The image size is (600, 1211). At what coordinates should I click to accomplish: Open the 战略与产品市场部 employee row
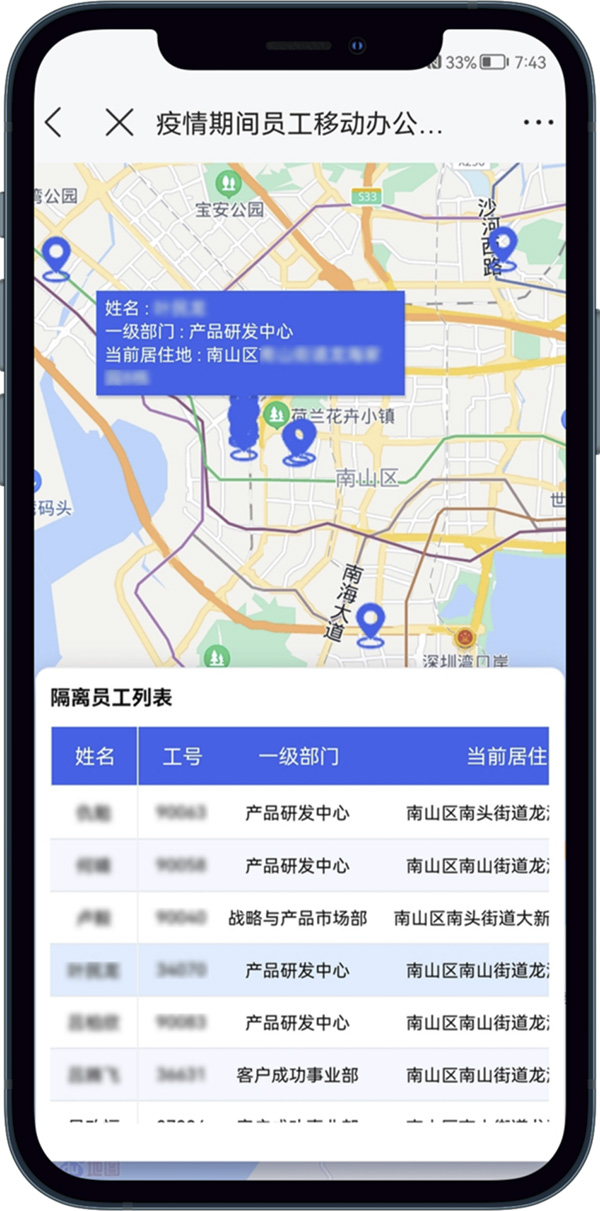298,918
